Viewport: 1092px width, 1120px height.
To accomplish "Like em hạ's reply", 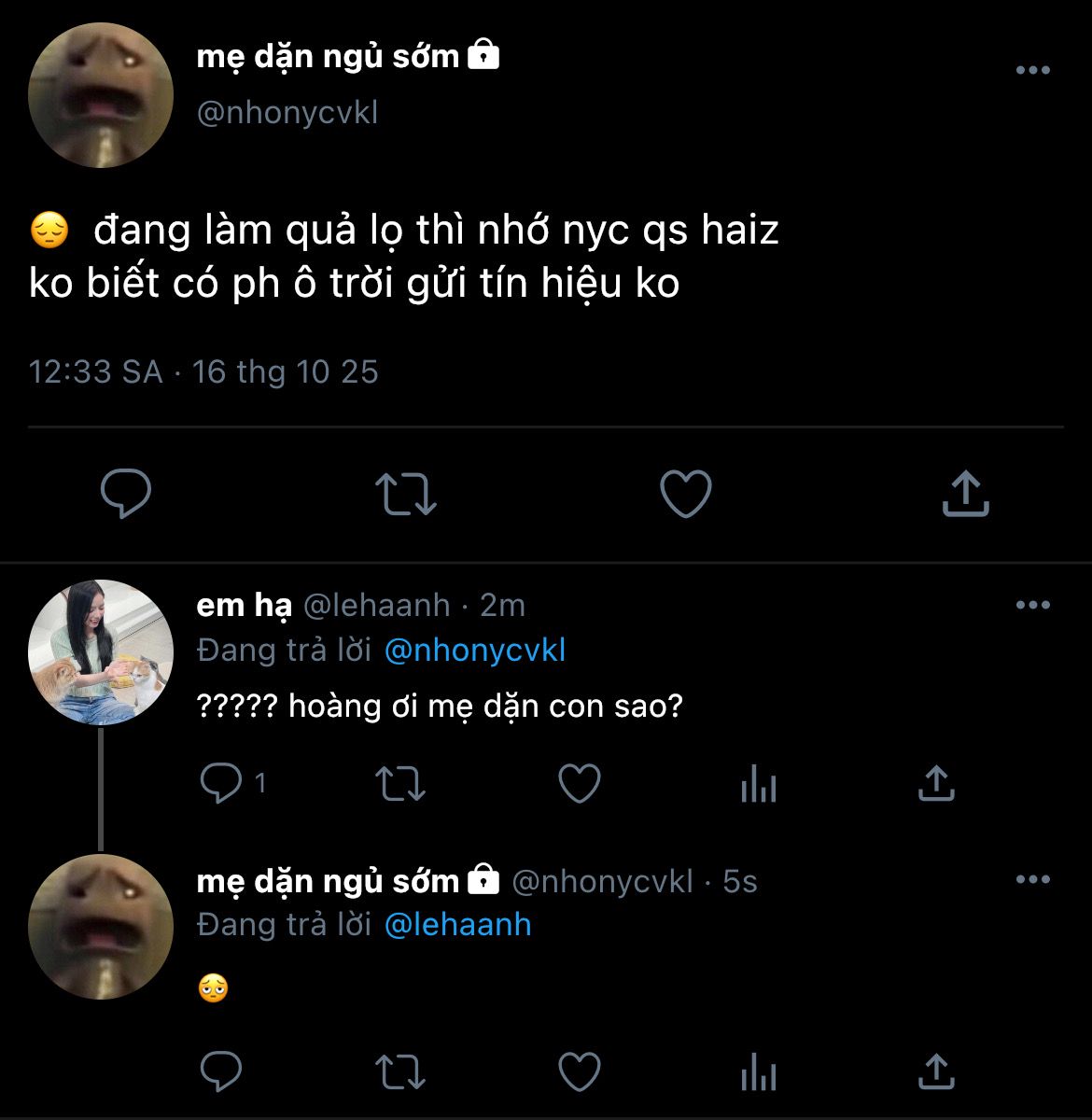I will pyautogui.click(x=579, y=784).
